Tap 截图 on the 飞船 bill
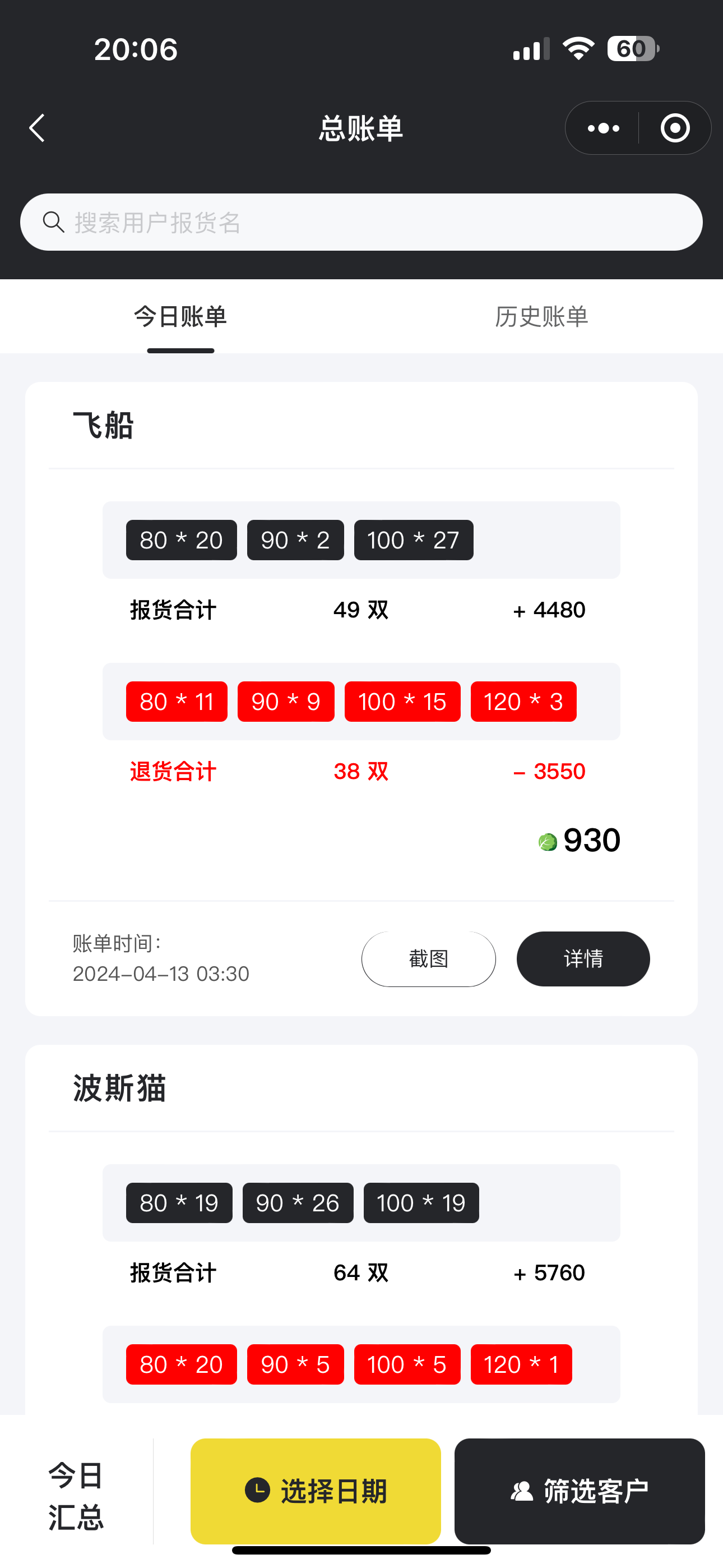 (x=428, y=959)
